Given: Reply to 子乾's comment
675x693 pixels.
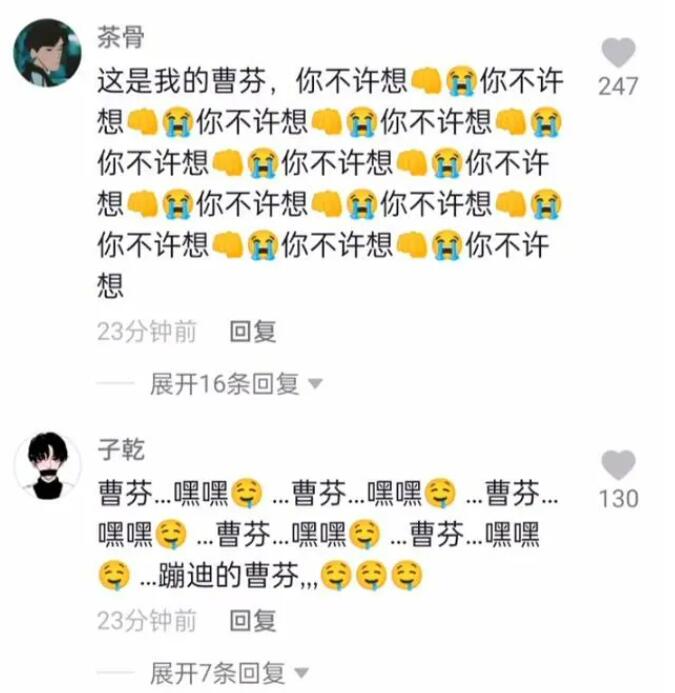Looking at the screenshot, I should 252,621.
